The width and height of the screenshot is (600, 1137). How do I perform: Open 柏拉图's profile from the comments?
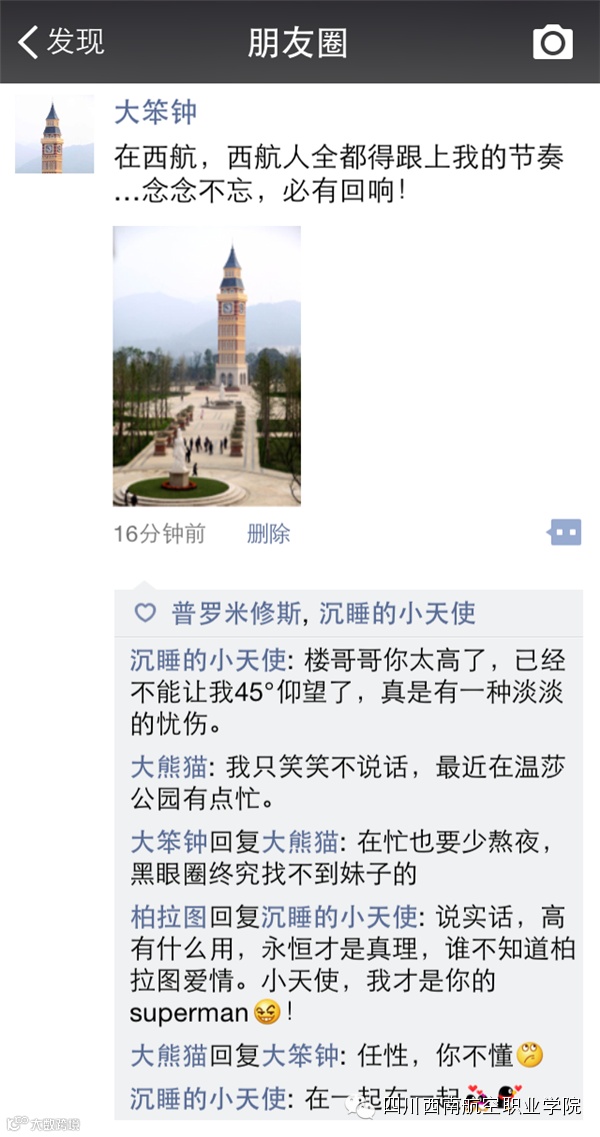pyautogui.click(x=166, y=915)
